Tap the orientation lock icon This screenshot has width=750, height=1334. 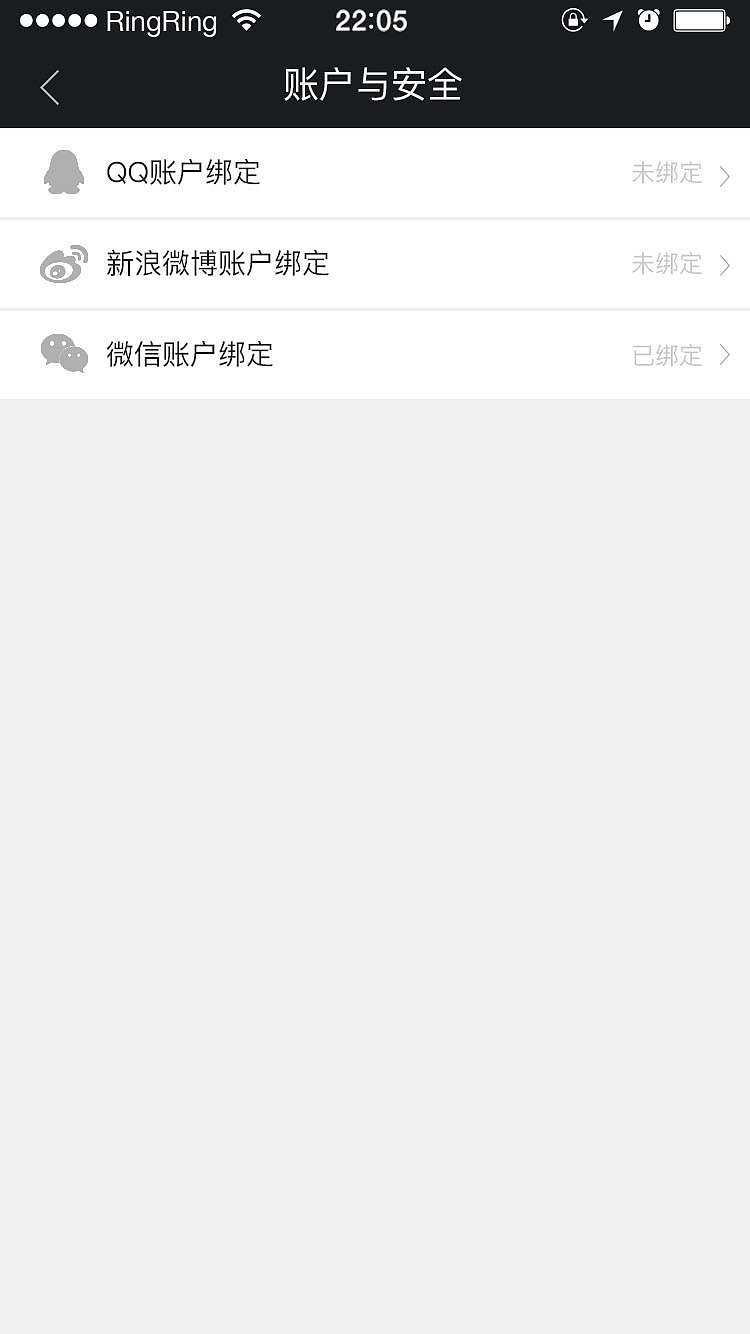(574, 19)
